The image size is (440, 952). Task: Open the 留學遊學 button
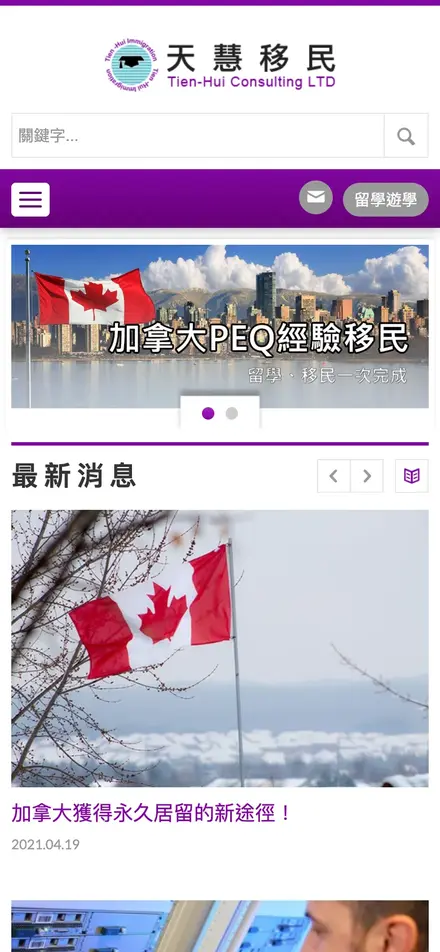385,200
